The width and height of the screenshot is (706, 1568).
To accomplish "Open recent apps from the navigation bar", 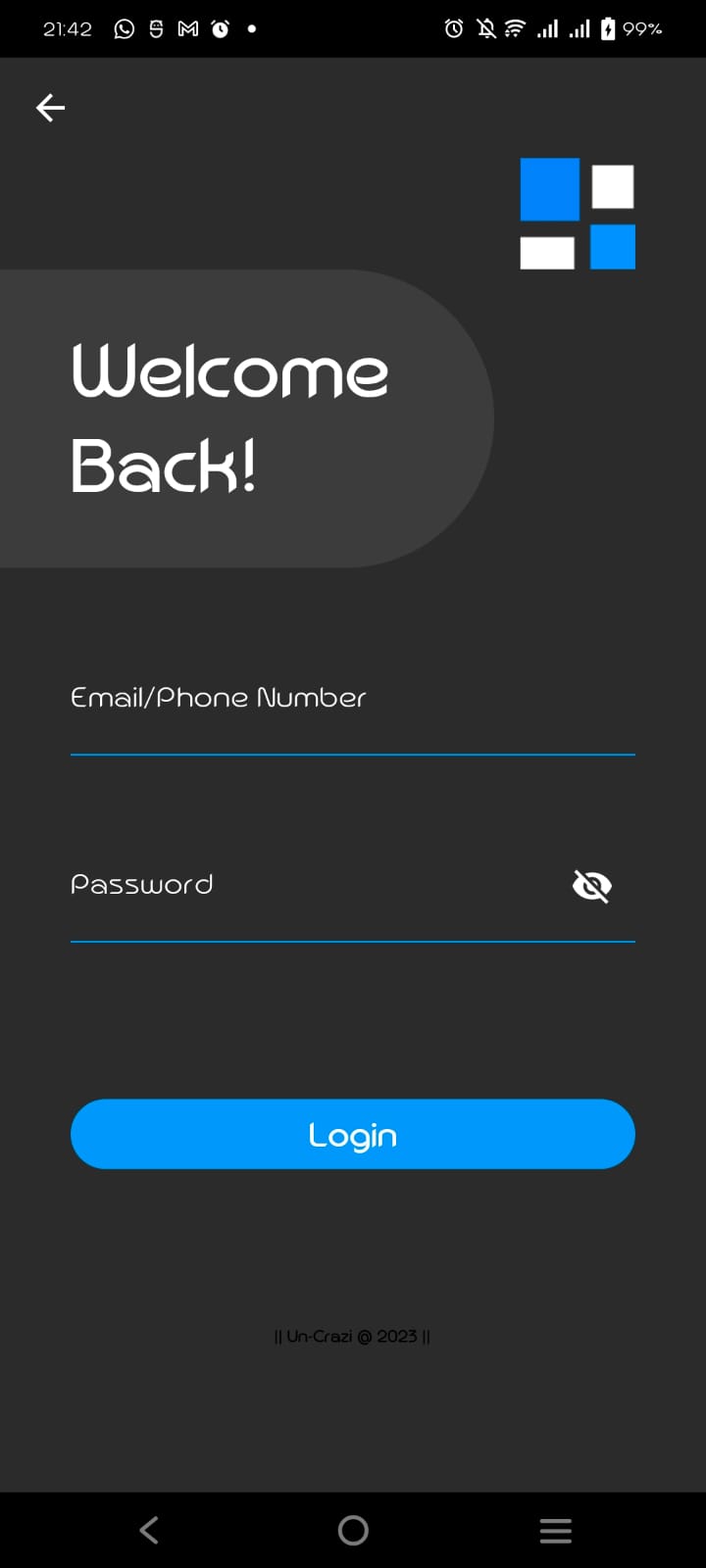I will tap(555, 1530).
